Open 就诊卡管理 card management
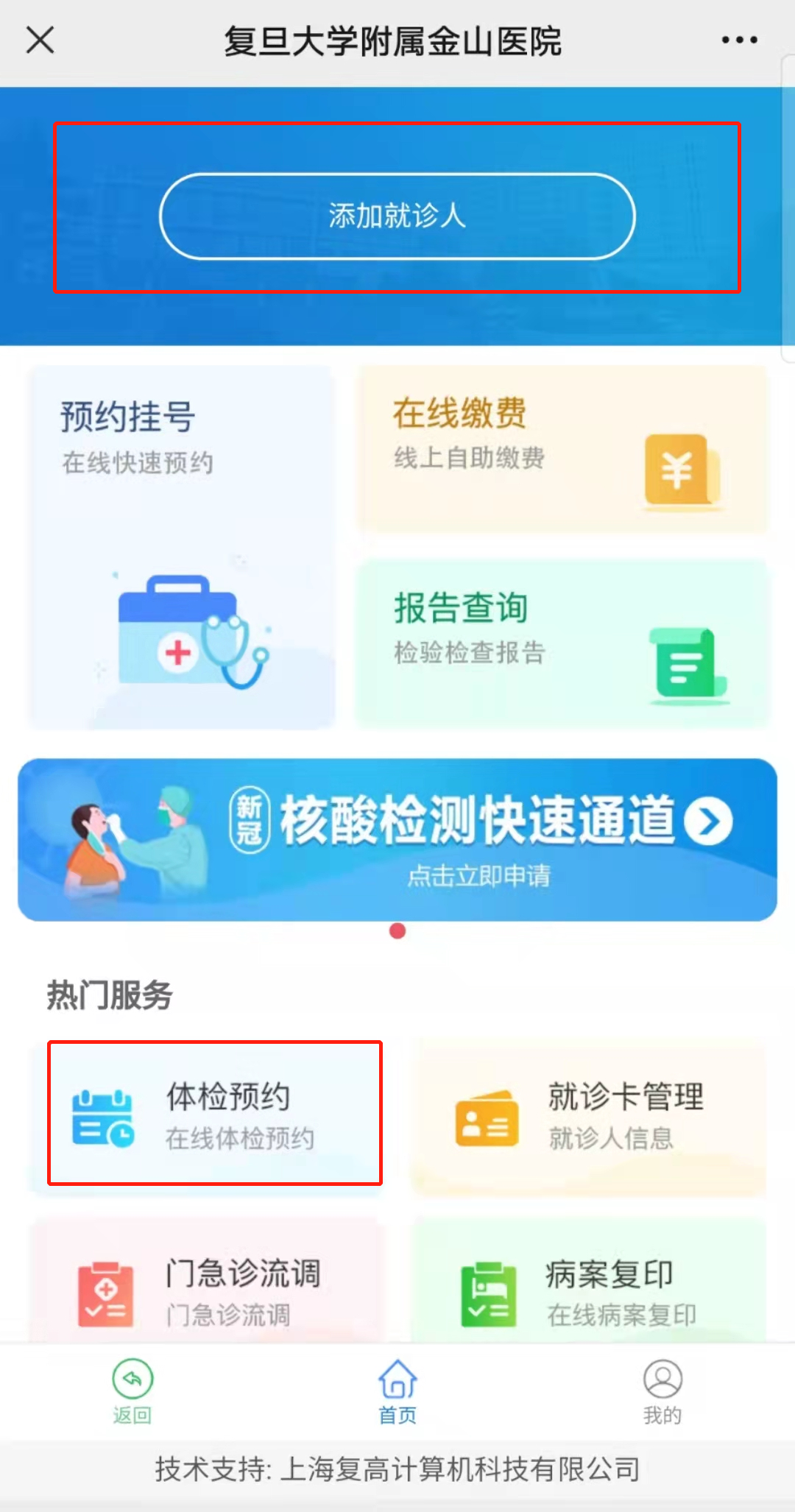 tap(589, 1117)
